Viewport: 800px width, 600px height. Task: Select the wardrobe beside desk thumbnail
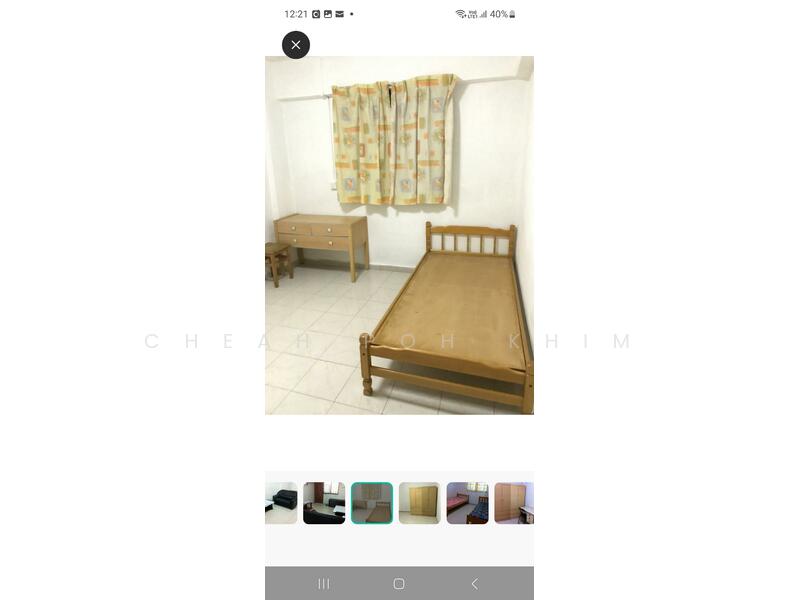coord(514,503)
